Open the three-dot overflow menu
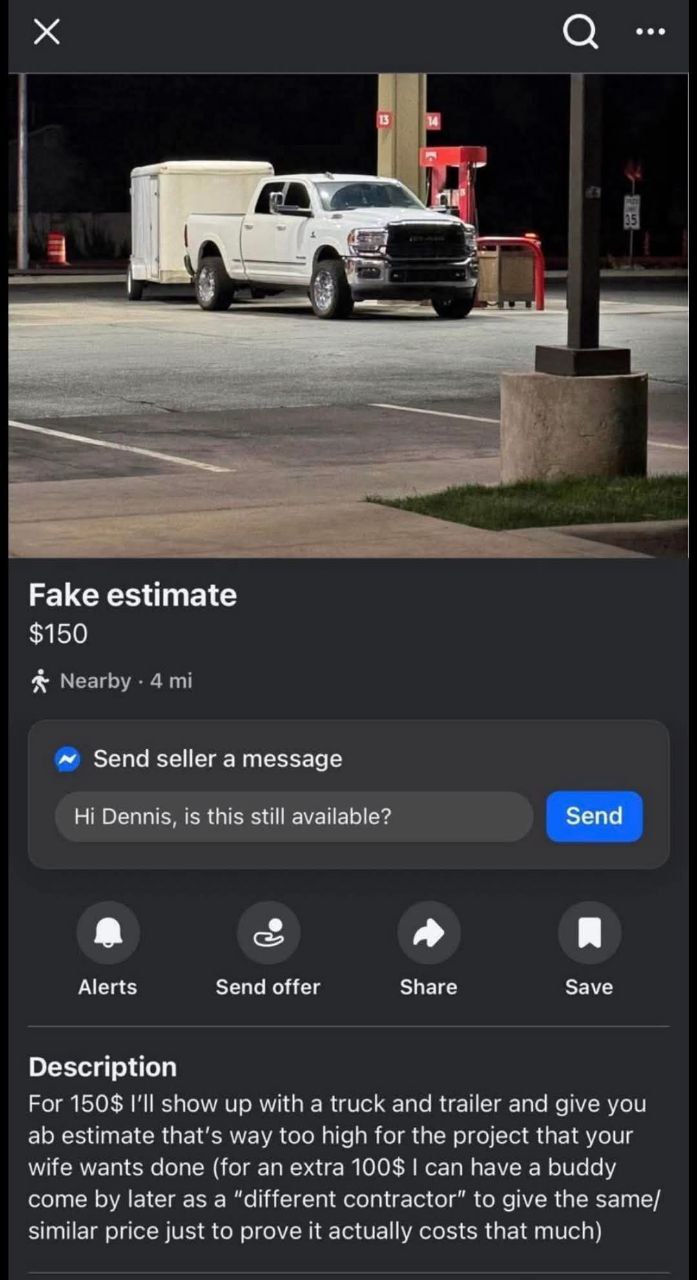697x1280 pixels. click(650, 33)
